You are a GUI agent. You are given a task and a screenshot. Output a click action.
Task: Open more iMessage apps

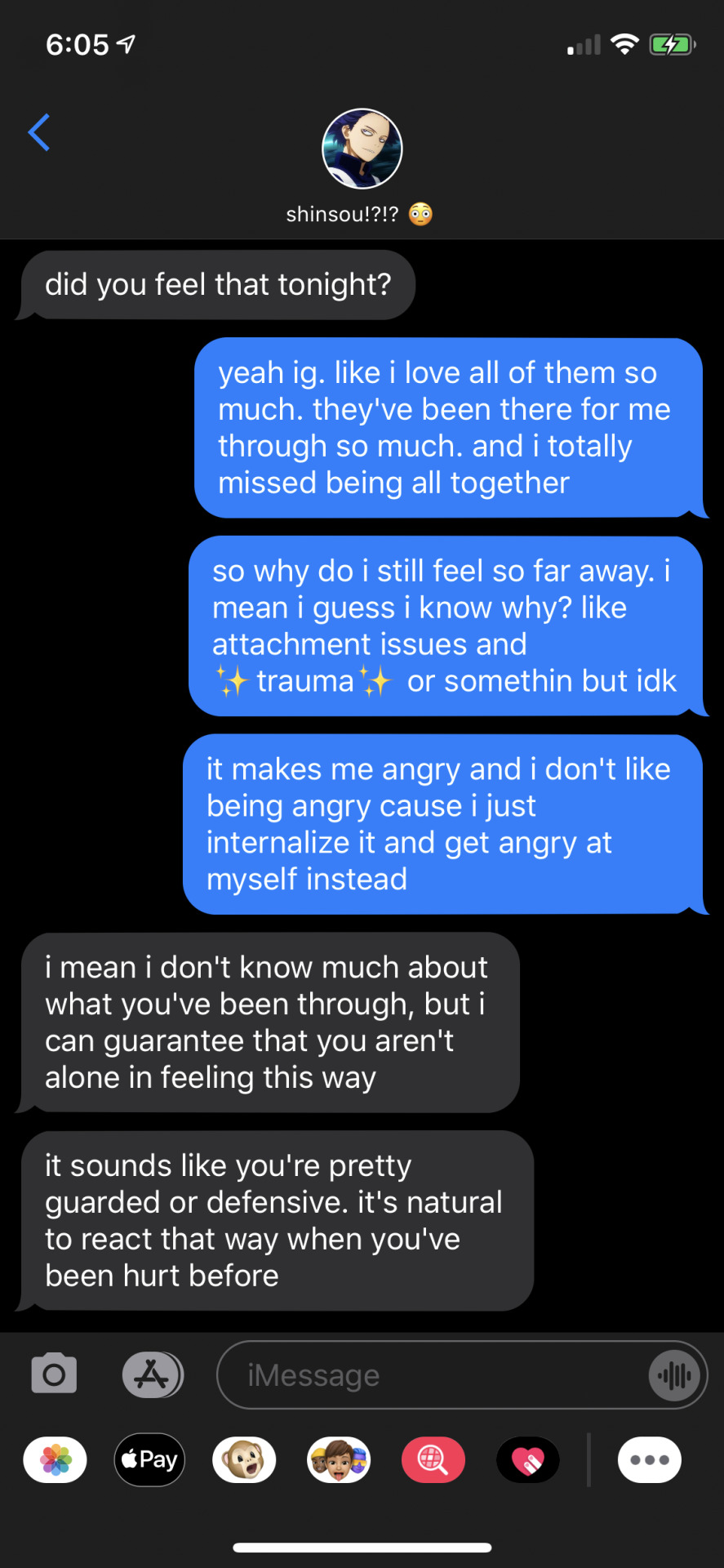pyautogui.click(x=650, y=1459)
